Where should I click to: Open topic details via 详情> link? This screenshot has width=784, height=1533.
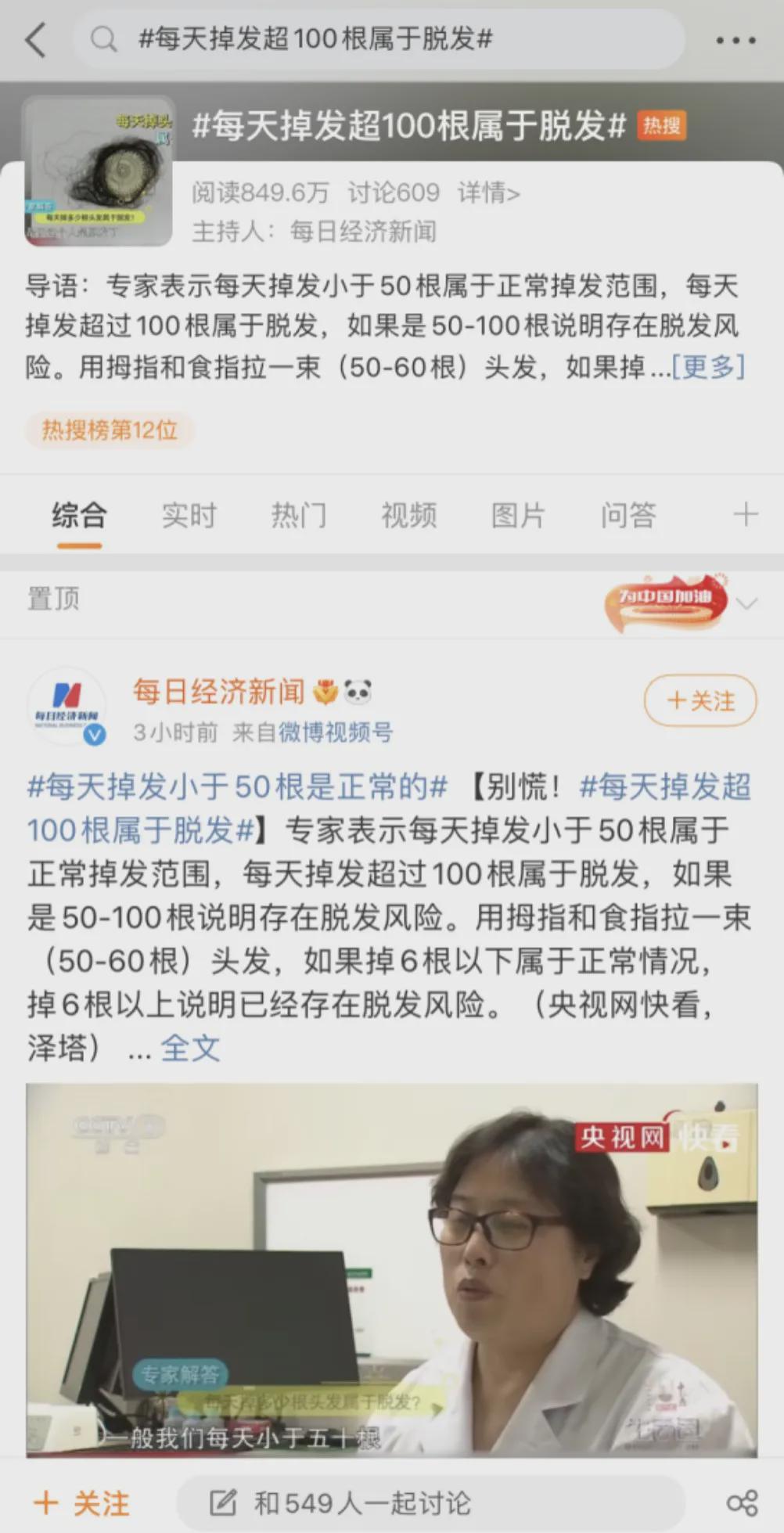[488, 193]
